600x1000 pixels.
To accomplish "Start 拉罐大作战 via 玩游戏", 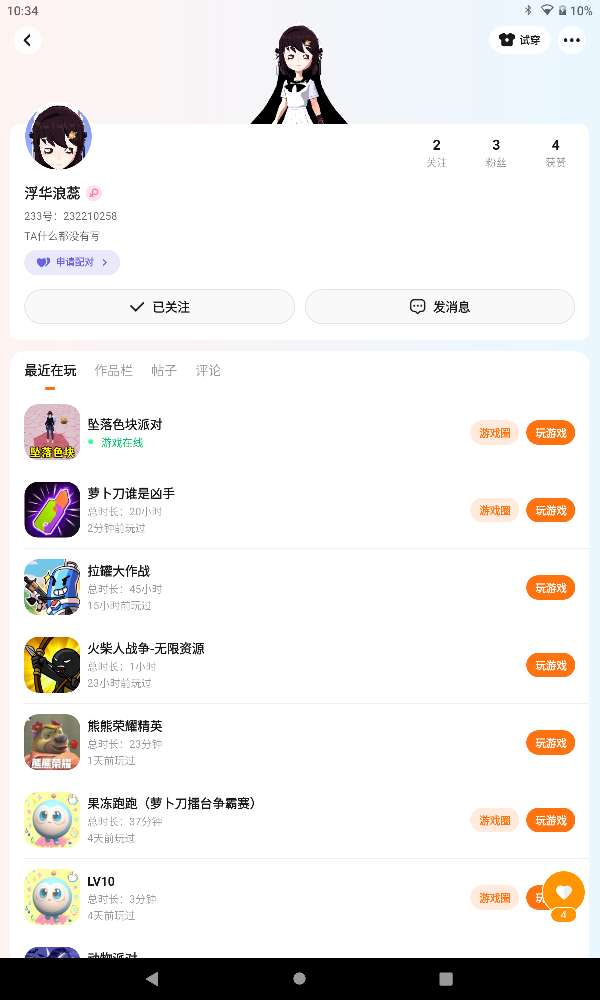I will (550, 588).
